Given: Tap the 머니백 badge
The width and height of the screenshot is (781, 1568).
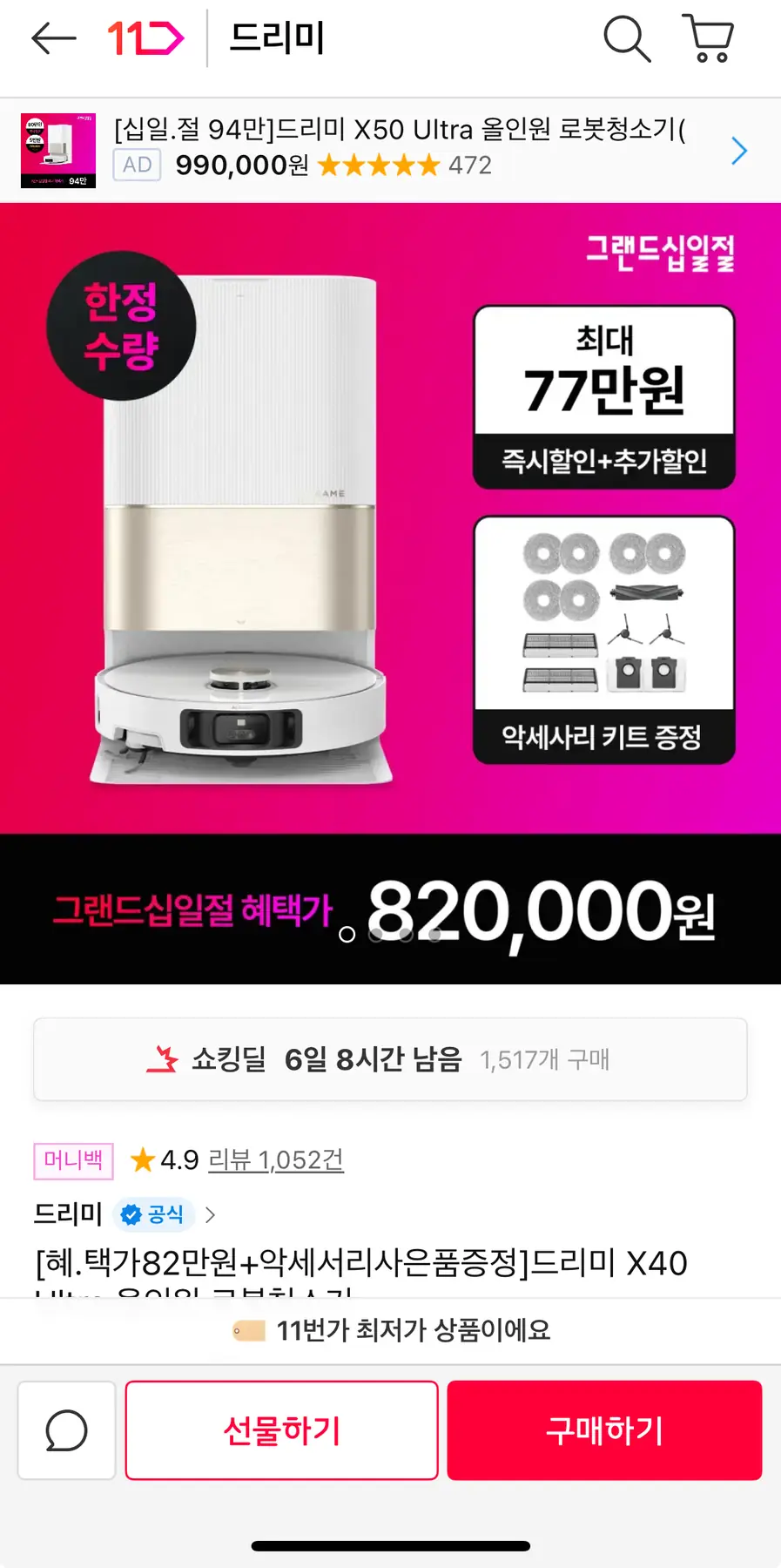Looking at the screenshot, I should pyautogui.click(x=74, y=1160).
